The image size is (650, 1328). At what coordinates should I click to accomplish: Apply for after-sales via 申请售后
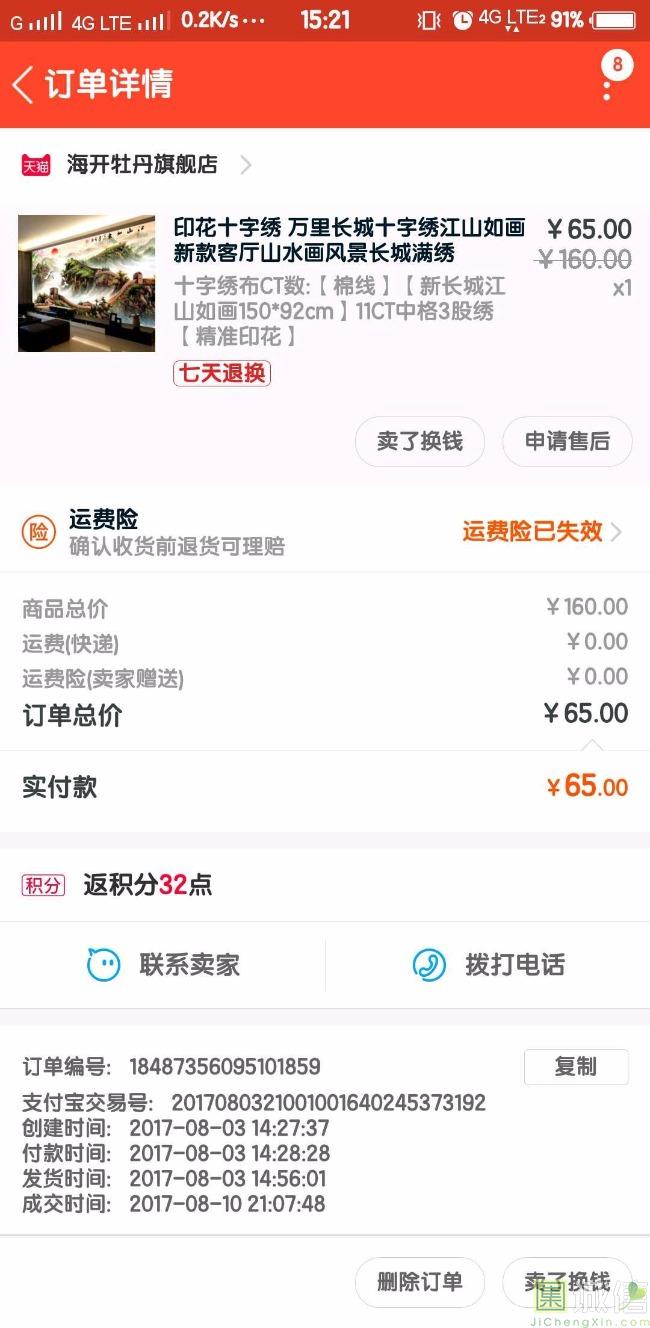point(567,442)
